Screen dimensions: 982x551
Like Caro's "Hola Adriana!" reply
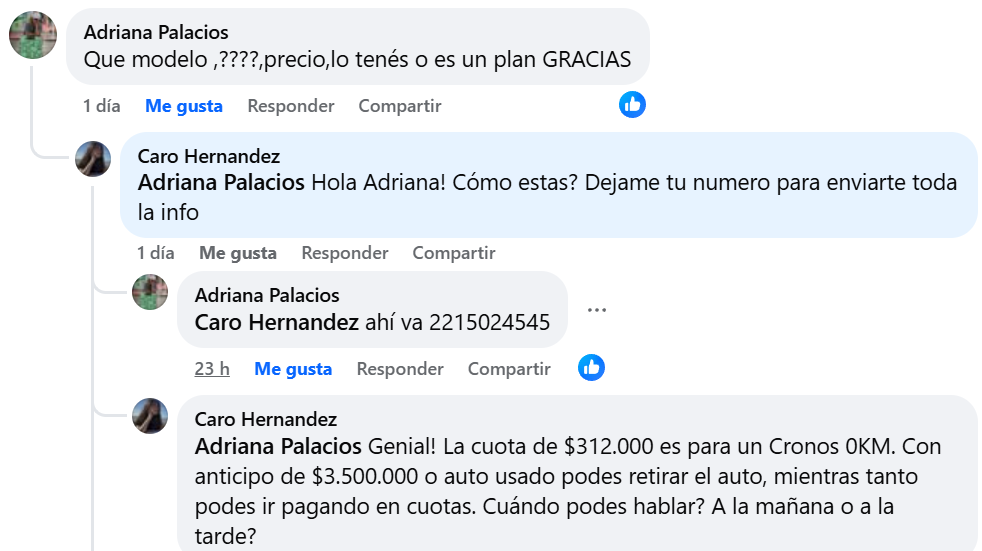237,253
